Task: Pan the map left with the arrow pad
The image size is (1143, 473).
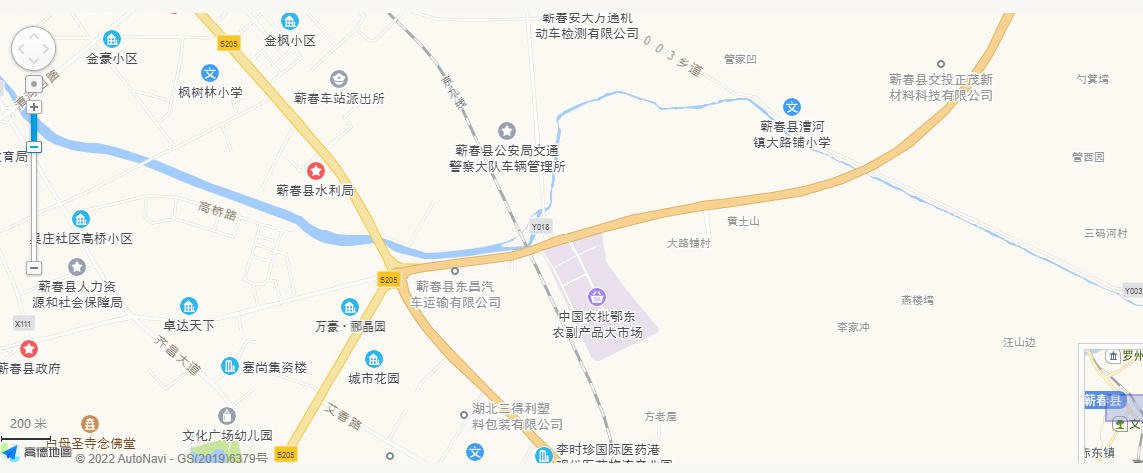Action: pos(20,48)
